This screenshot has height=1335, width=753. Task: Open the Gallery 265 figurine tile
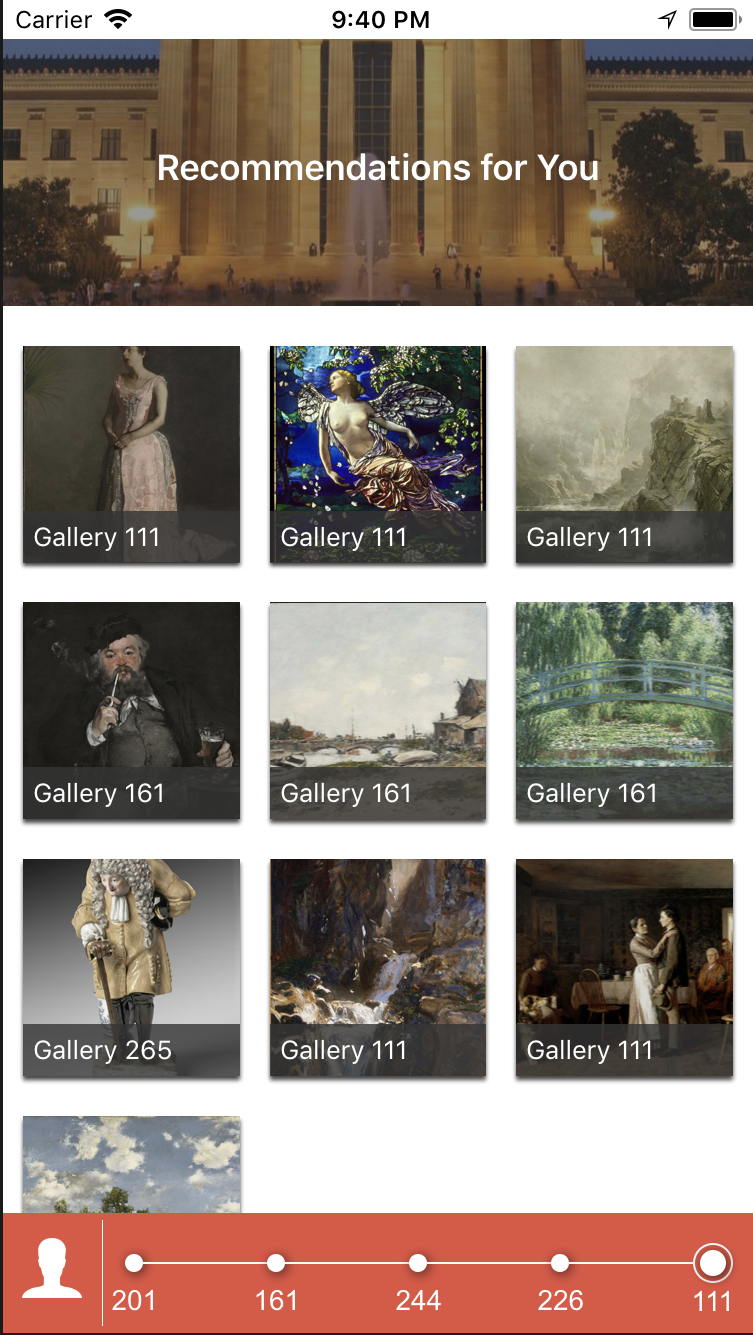tap(131, 968)
